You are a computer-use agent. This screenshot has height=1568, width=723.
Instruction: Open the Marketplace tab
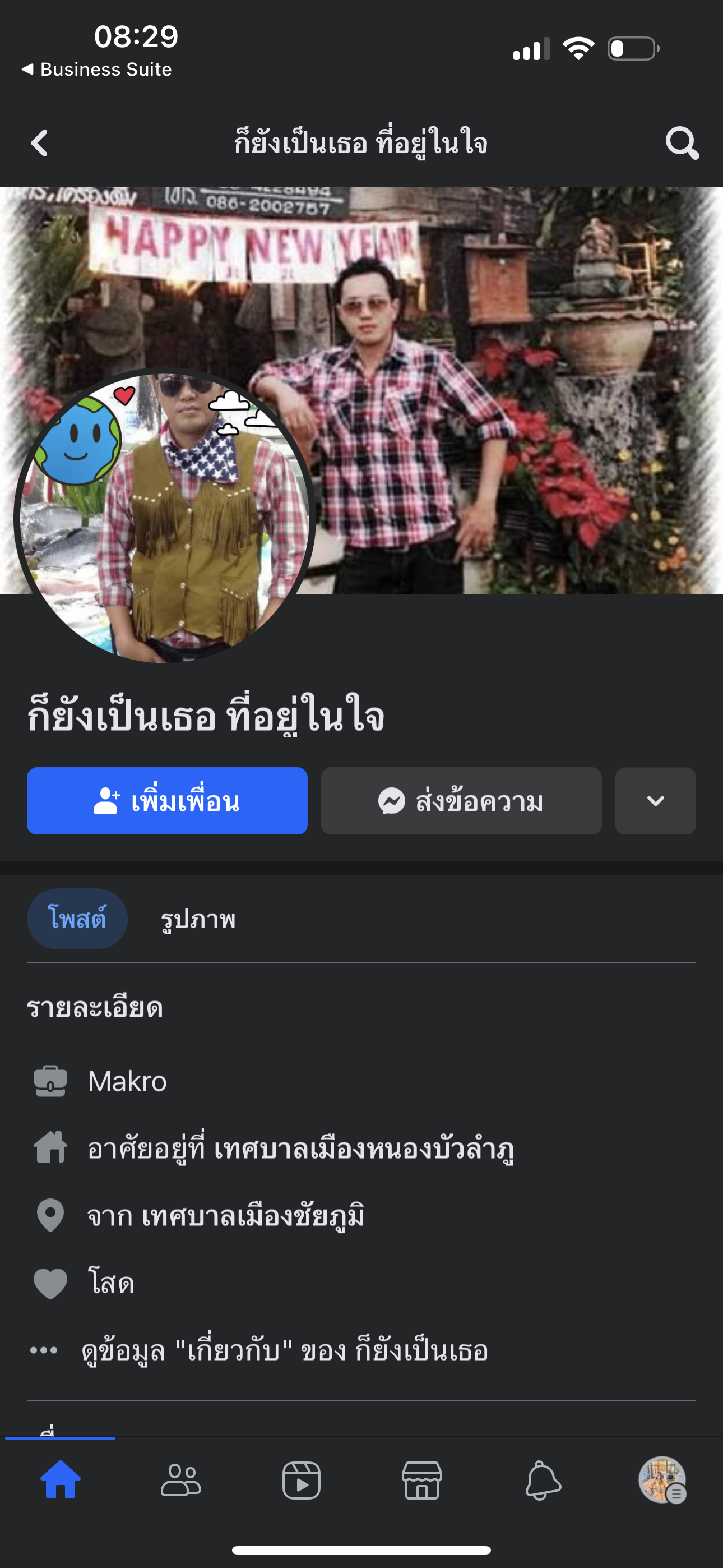[x=421, y=1480]
